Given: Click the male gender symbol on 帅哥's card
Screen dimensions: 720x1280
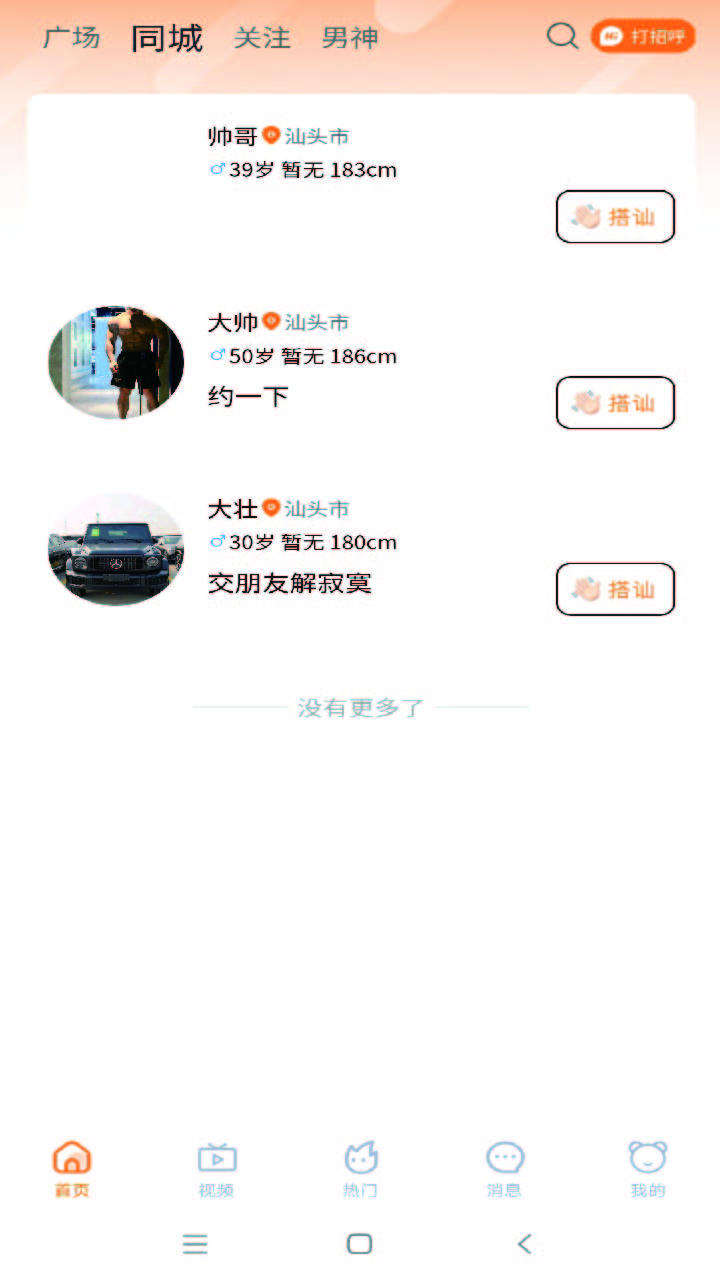Looking at the screenshot, I should pos(216,169).
